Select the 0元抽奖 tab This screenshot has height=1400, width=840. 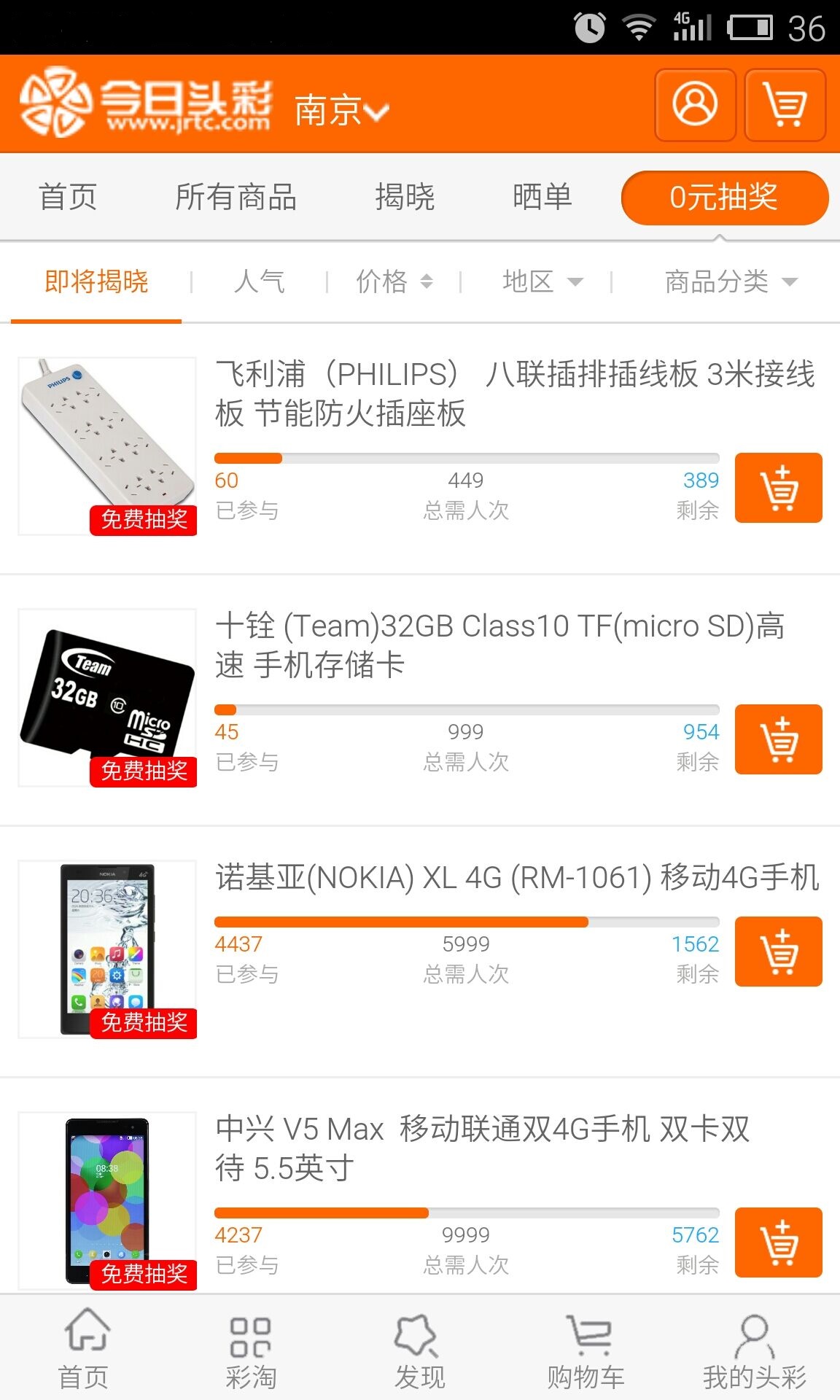point(724,198)
